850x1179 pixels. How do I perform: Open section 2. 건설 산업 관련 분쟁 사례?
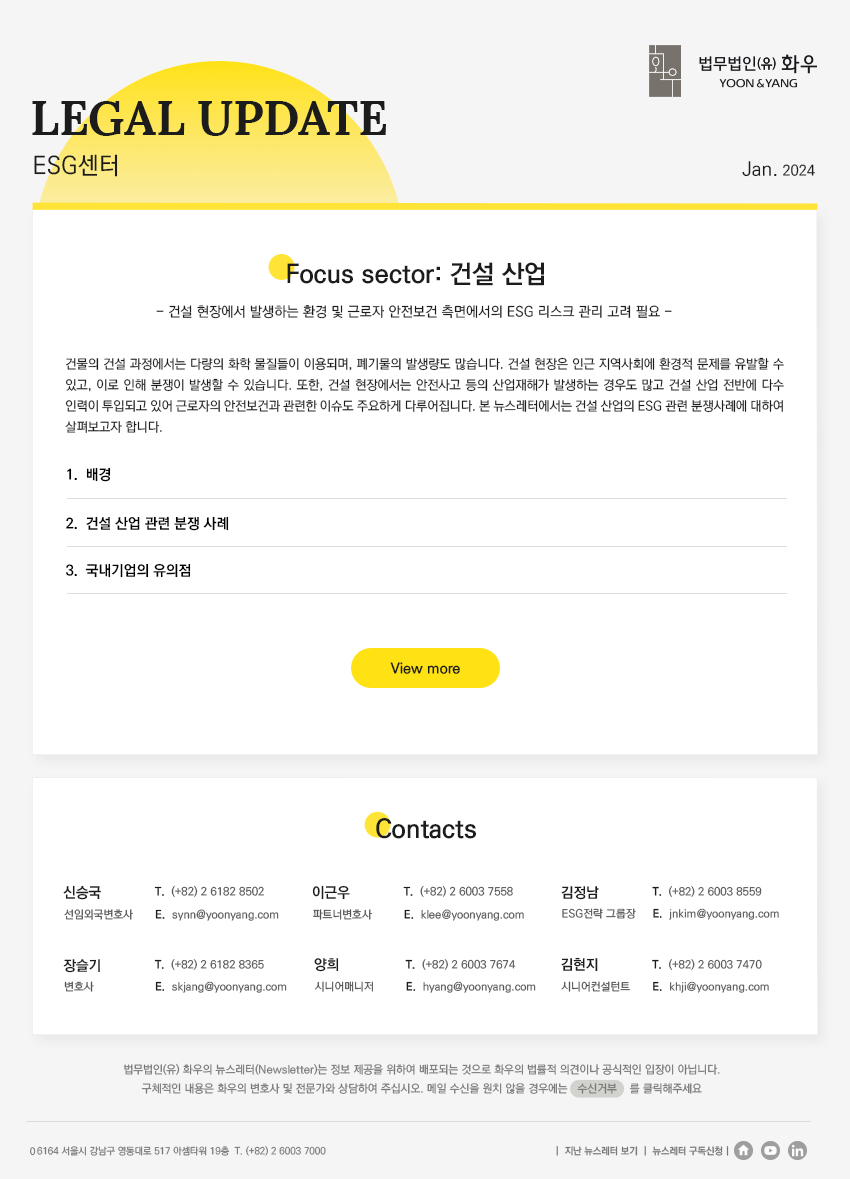(147, 523)
